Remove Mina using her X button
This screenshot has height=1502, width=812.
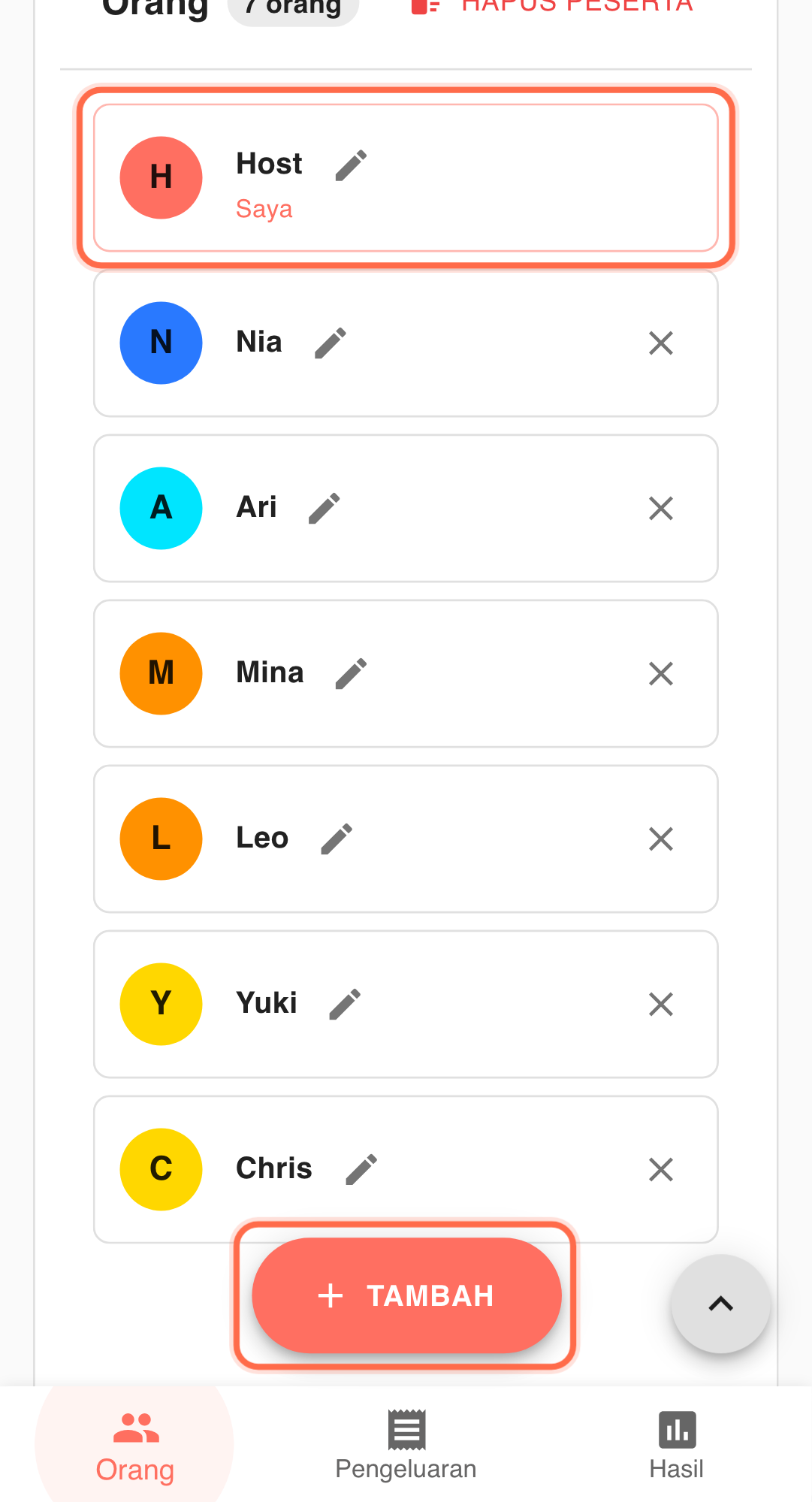coord(660,673)
